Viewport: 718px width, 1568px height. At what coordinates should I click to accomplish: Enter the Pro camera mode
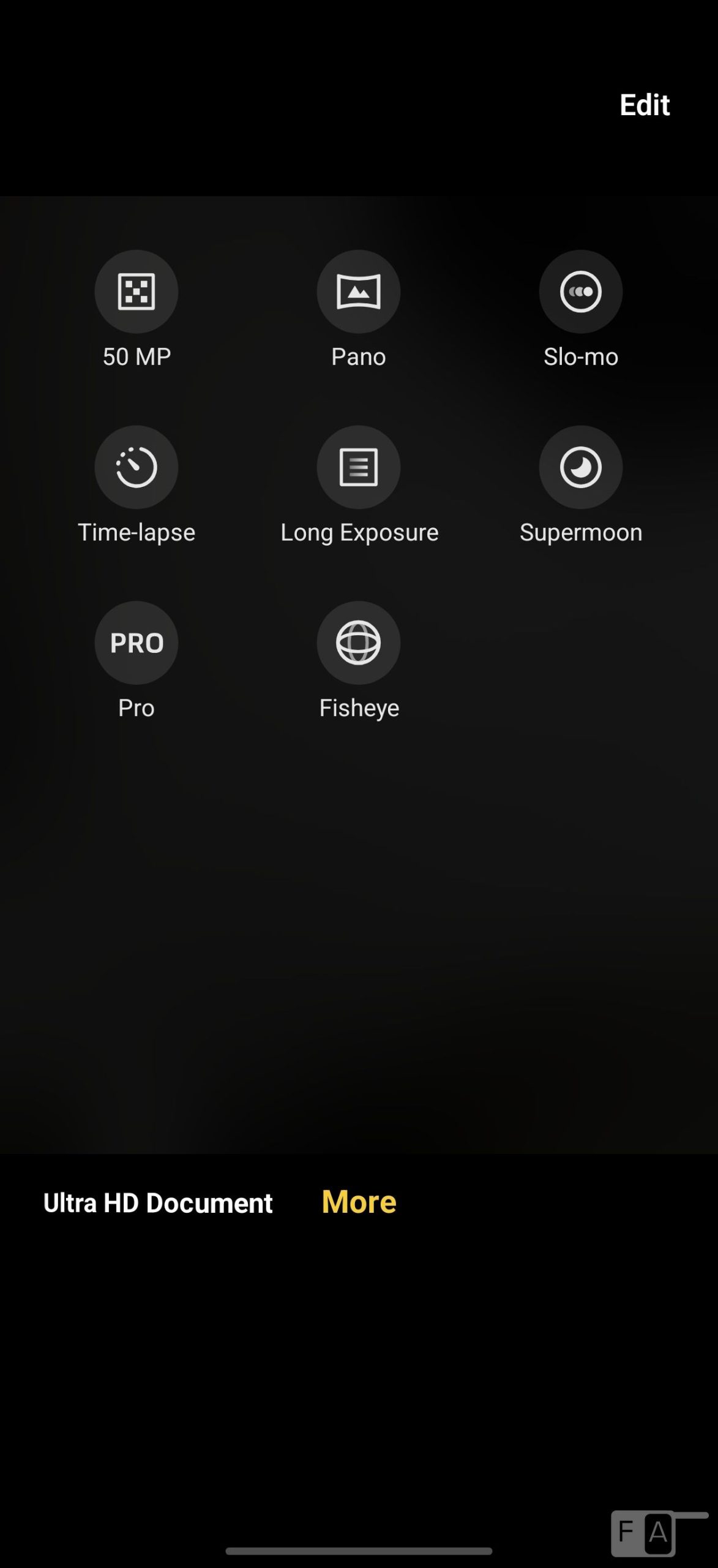(136, 643)
